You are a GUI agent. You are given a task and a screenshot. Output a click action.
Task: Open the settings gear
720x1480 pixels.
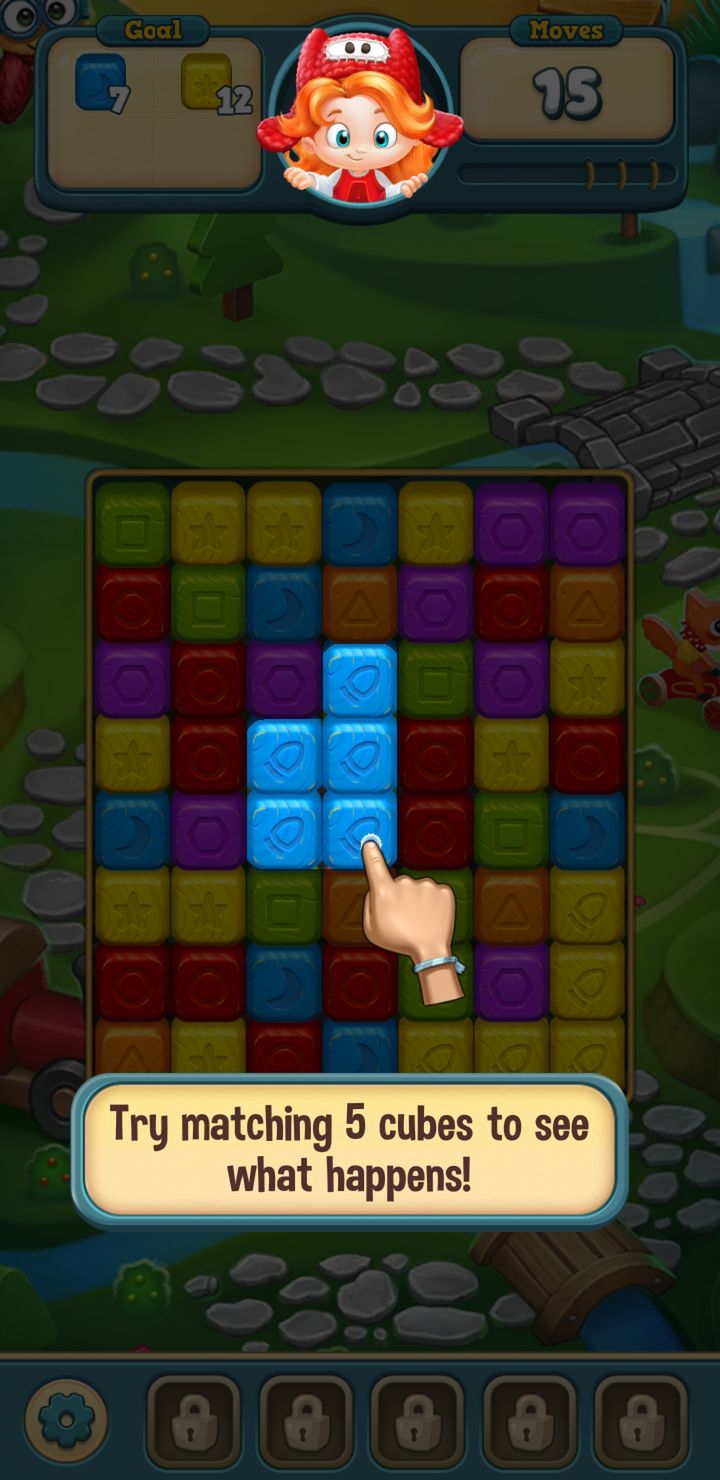pos(67,1420)
